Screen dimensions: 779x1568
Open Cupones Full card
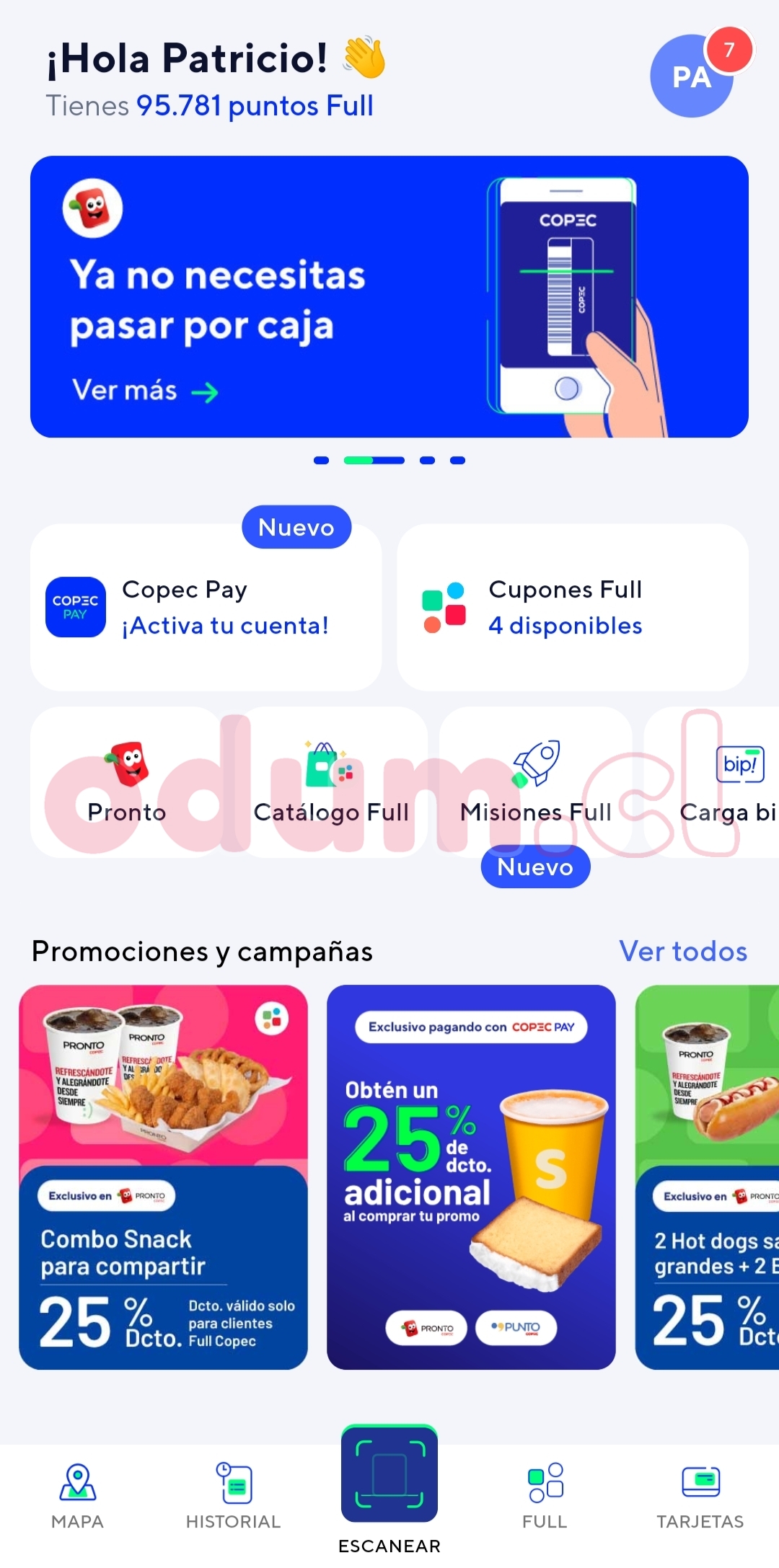(x=572, y=608)
